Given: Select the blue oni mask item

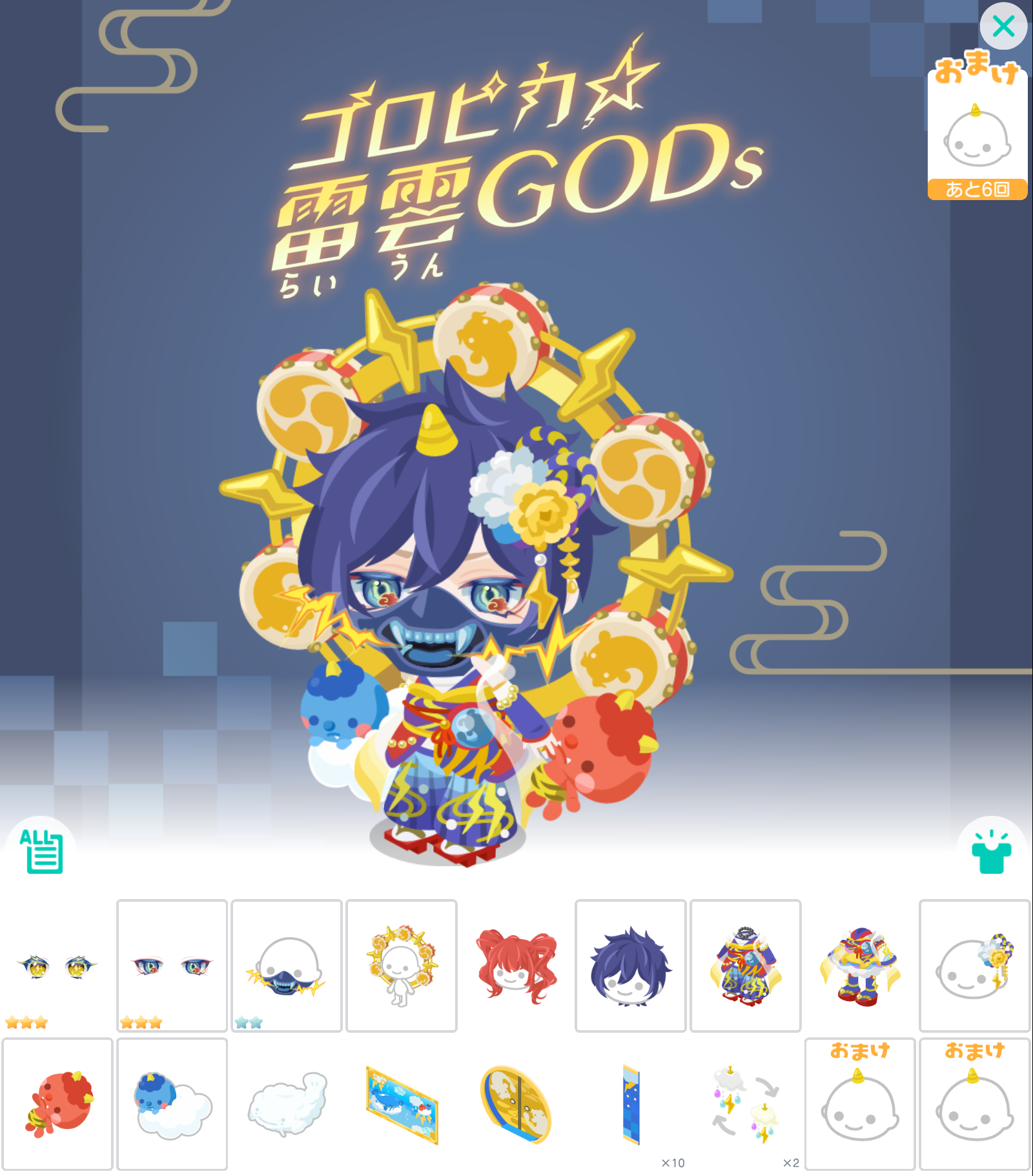Looking at the screenshot, I should click(286, 966).
